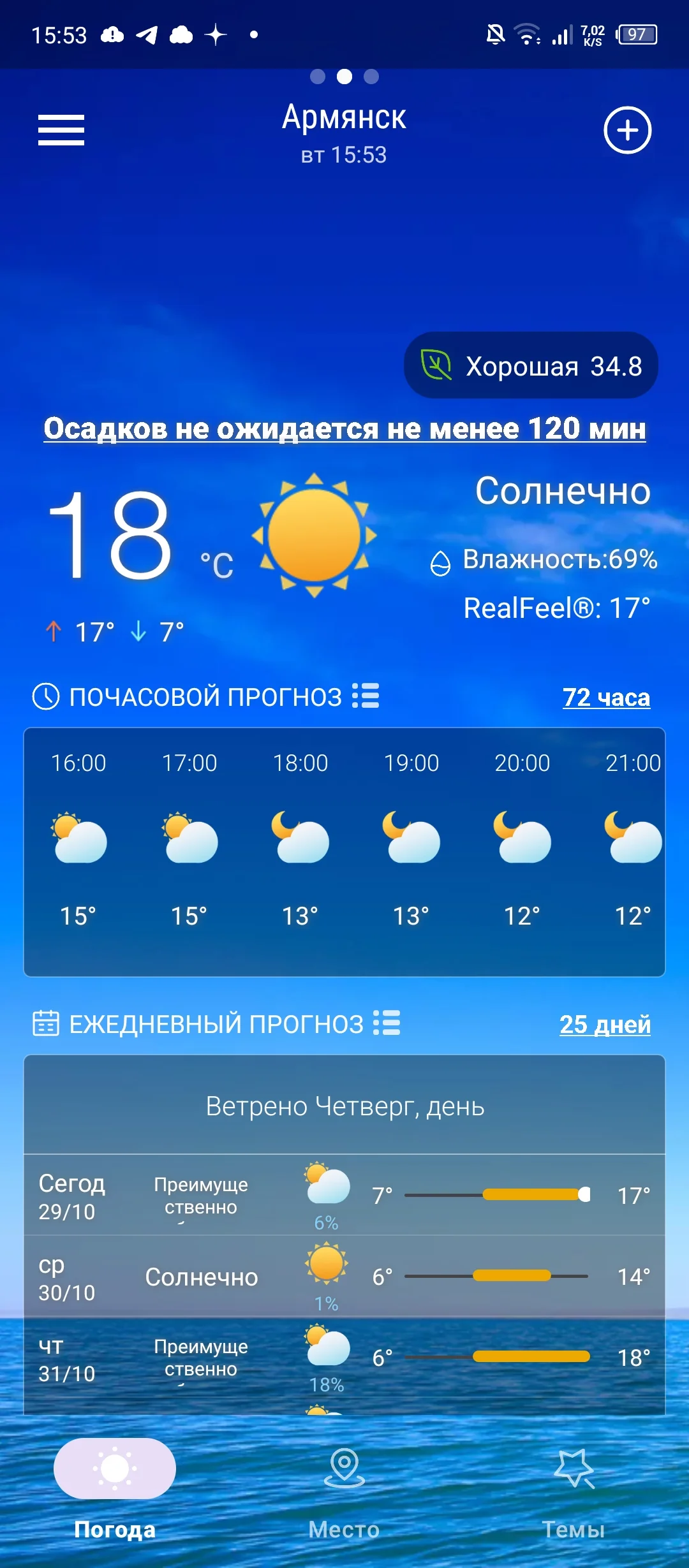Open the 25 дней daily forecast link

click(x=605, y=1023)
